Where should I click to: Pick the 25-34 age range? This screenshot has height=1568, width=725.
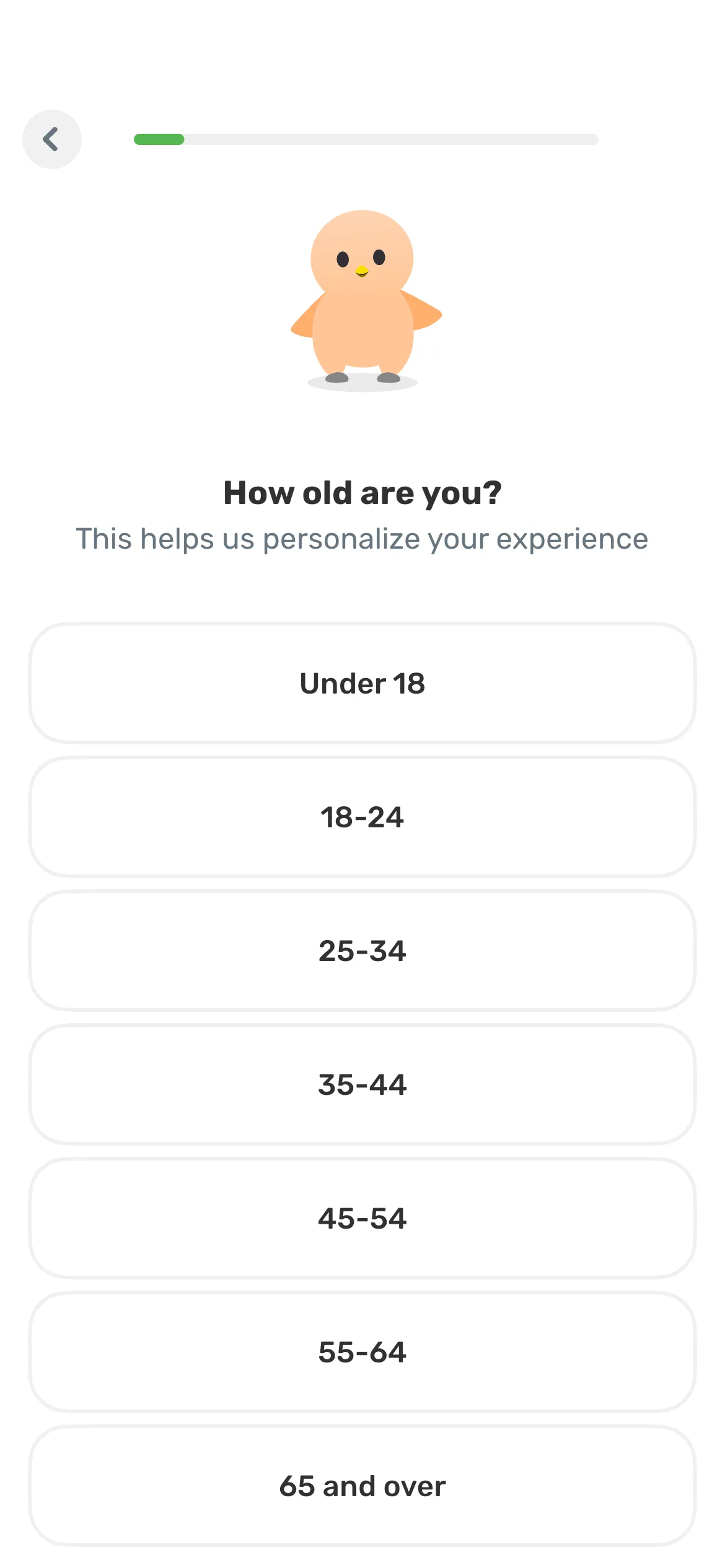(362, 951)
